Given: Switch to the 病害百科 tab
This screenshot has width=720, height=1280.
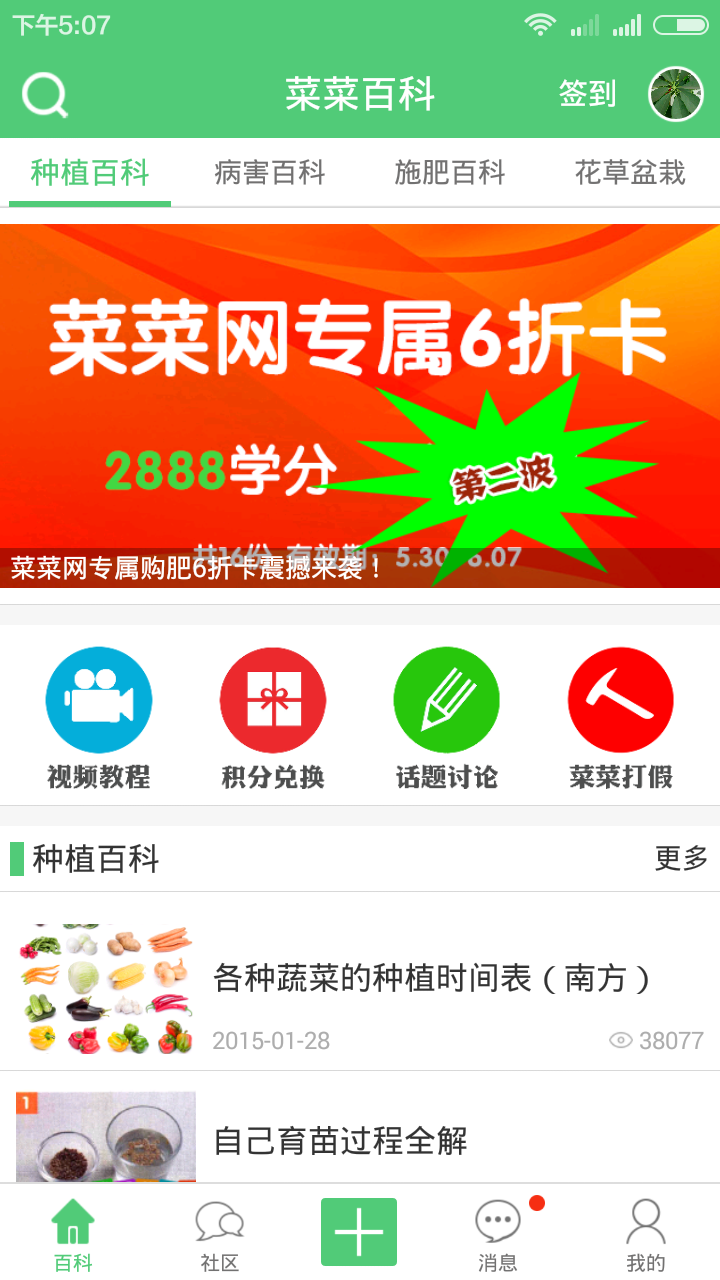Looking at the screenshot, I should [270, 173].
